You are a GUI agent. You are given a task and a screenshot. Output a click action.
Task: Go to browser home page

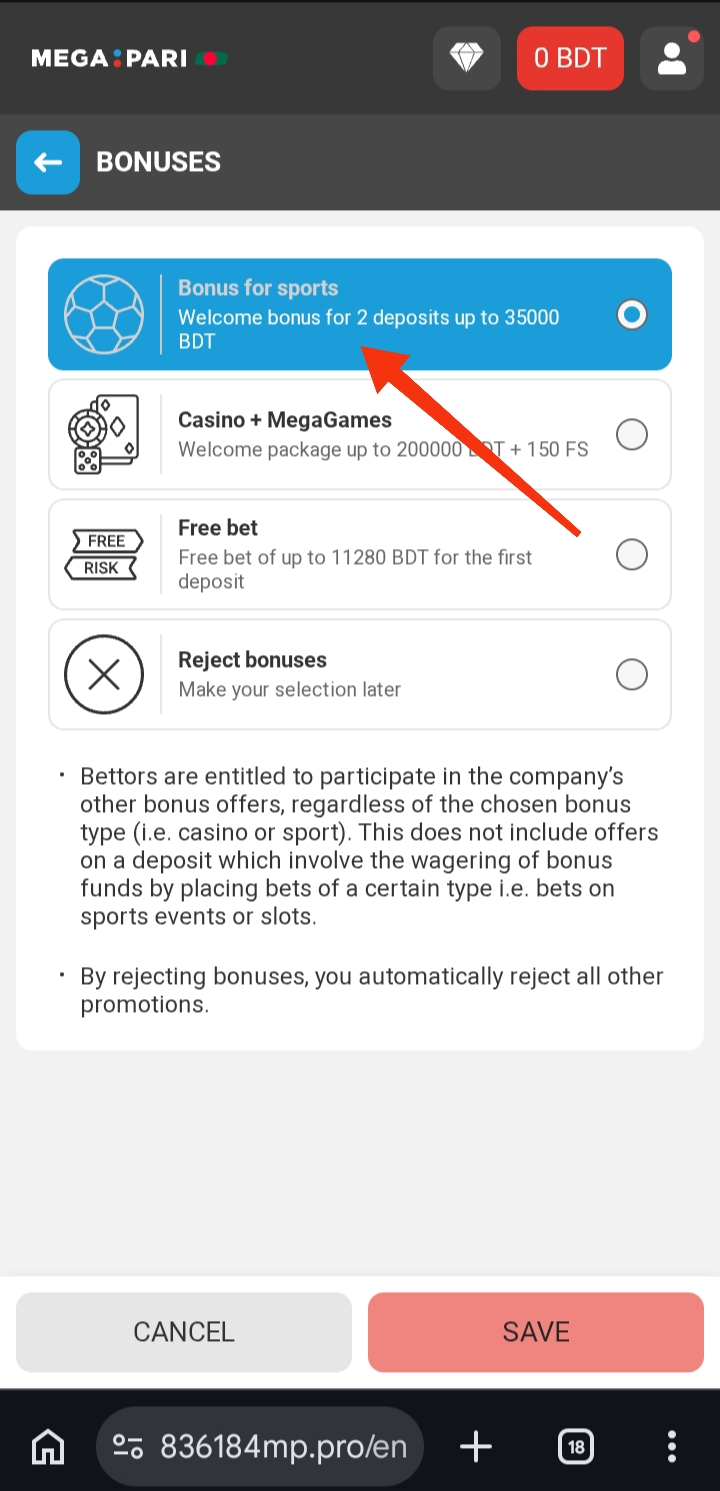tap(48, 1447)
